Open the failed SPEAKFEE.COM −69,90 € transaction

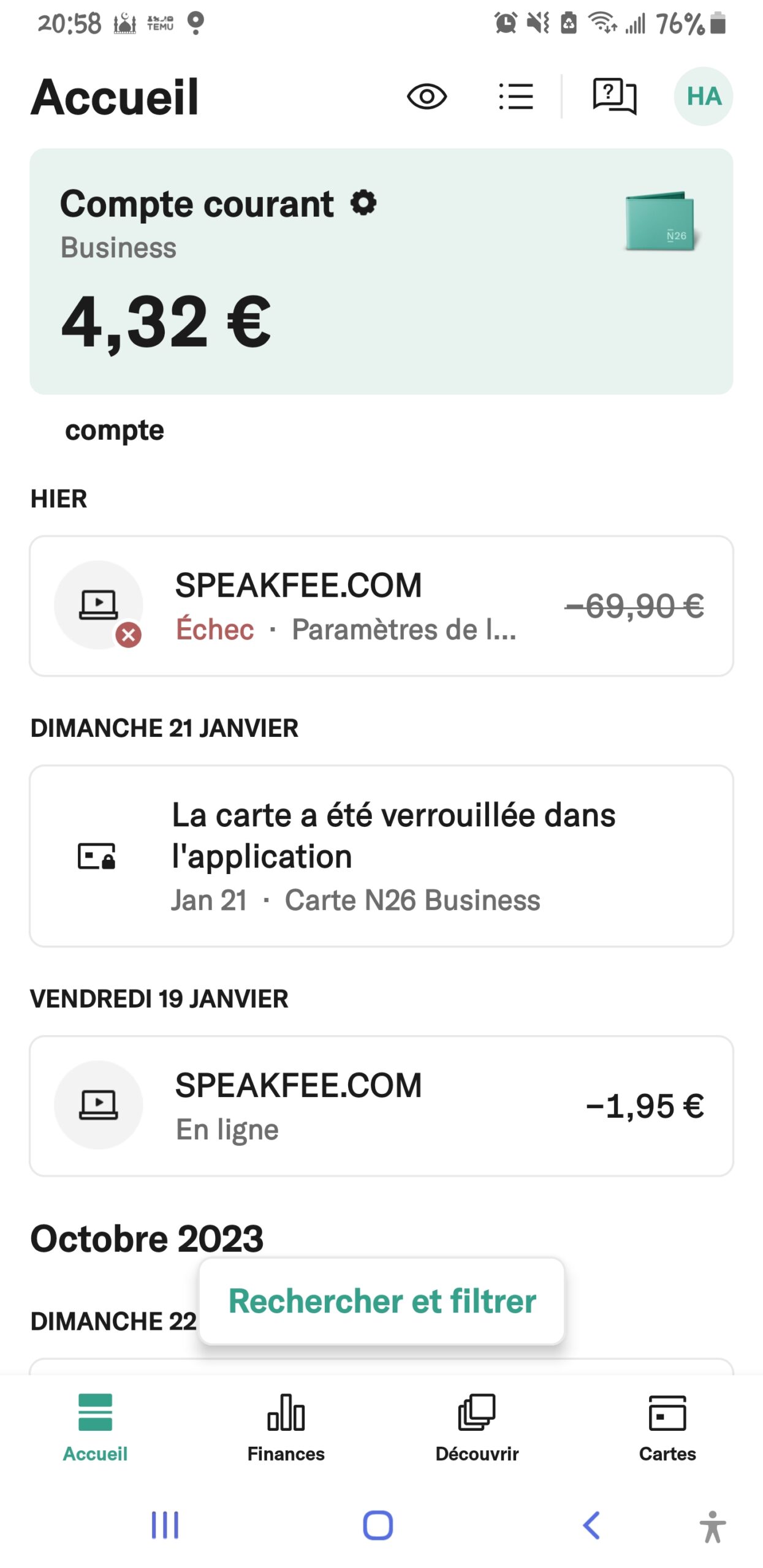[x=381, y=606]
